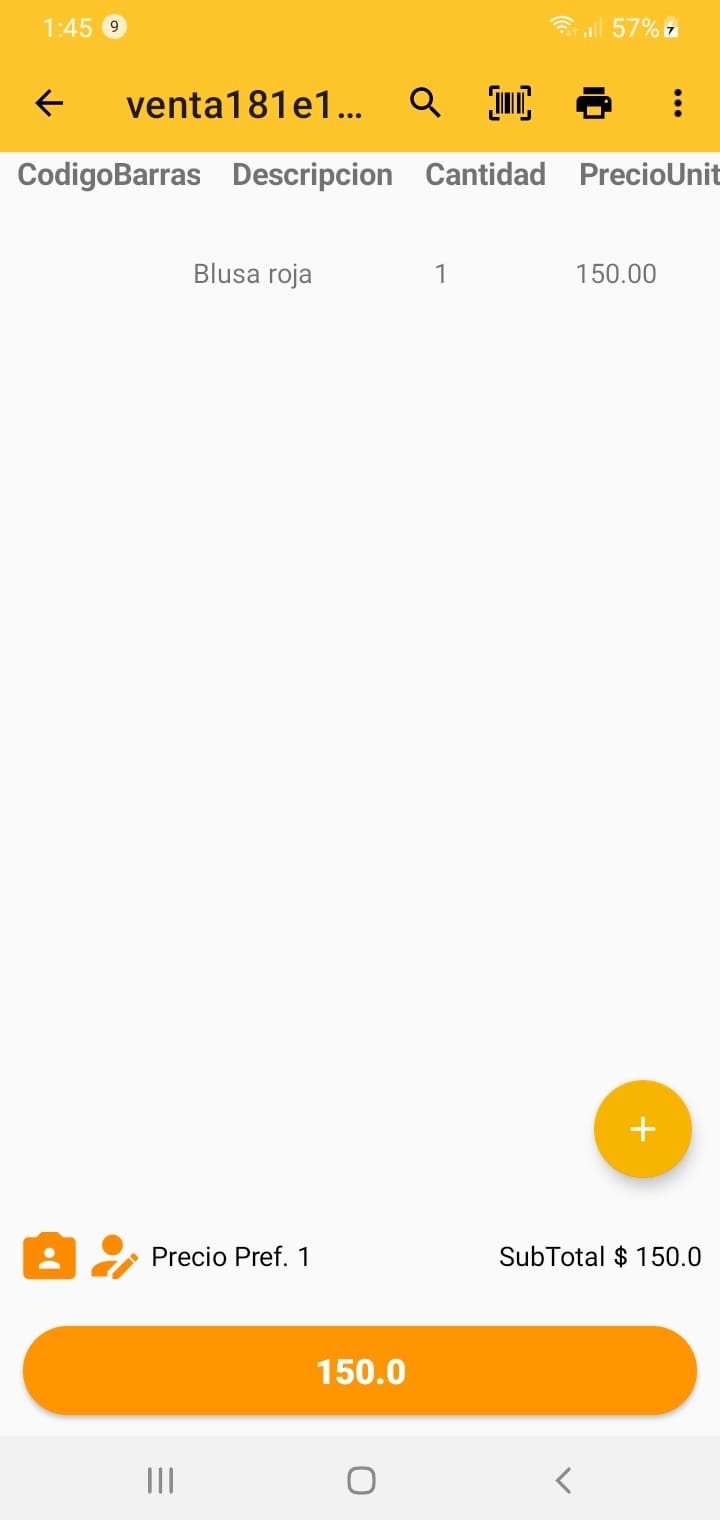Edit the customer with the pencil person icon

(x=114, y=1256)
